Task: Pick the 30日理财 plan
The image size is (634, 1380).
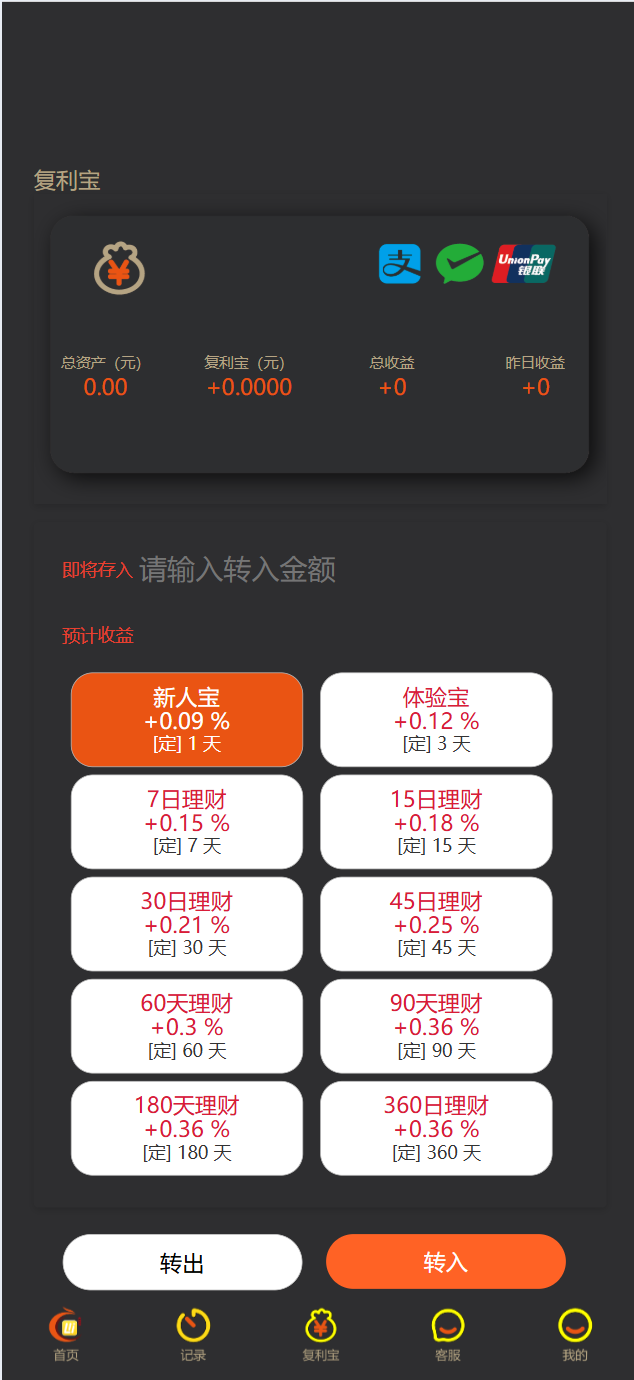Action: tap(187, 924)
